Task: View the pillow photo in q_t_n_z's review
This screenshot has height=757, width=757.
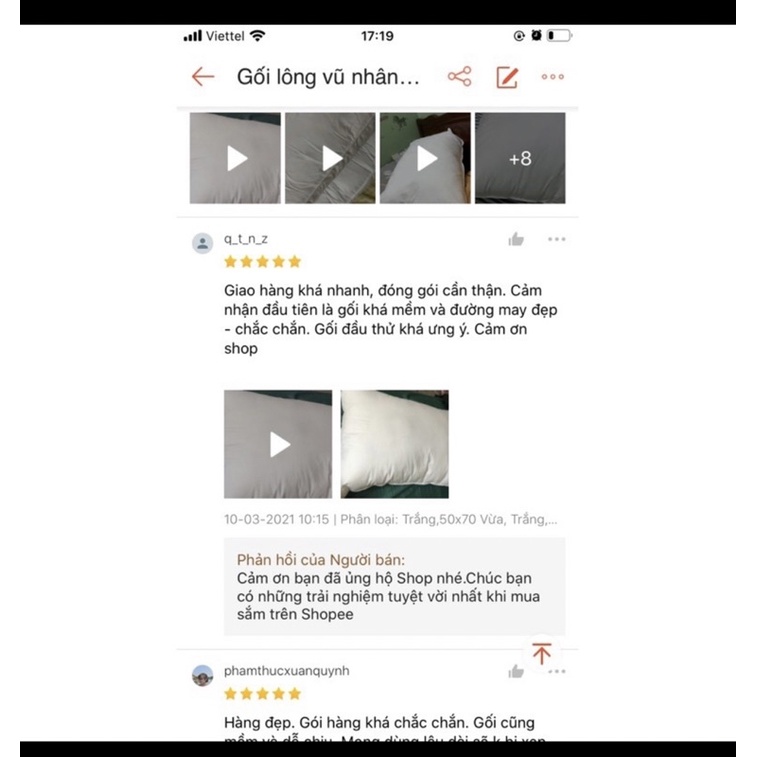Action: coord(394,444)
